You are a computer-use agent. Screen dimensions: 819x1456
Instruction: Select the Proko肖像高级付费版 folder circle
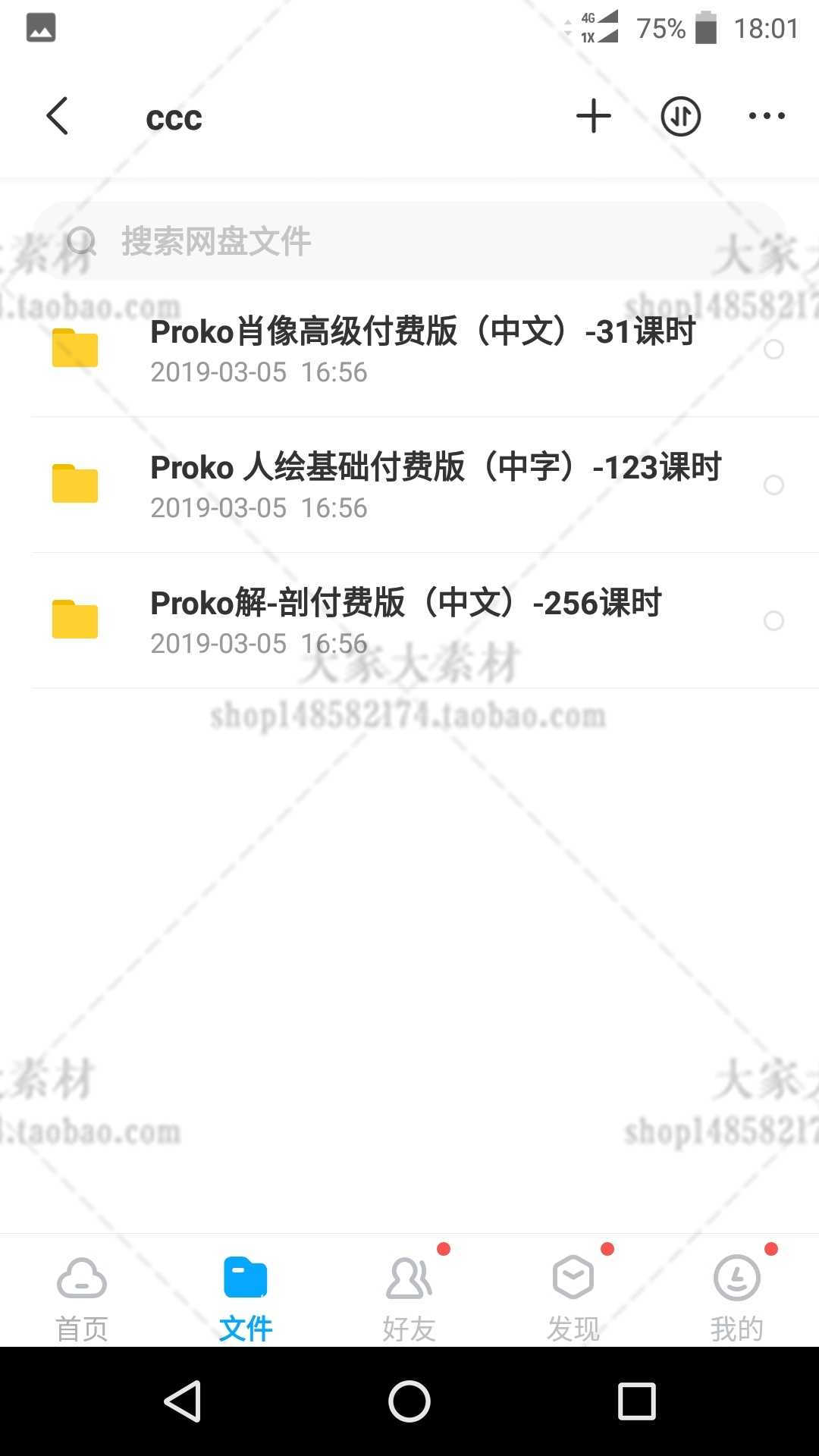point(773,349)
